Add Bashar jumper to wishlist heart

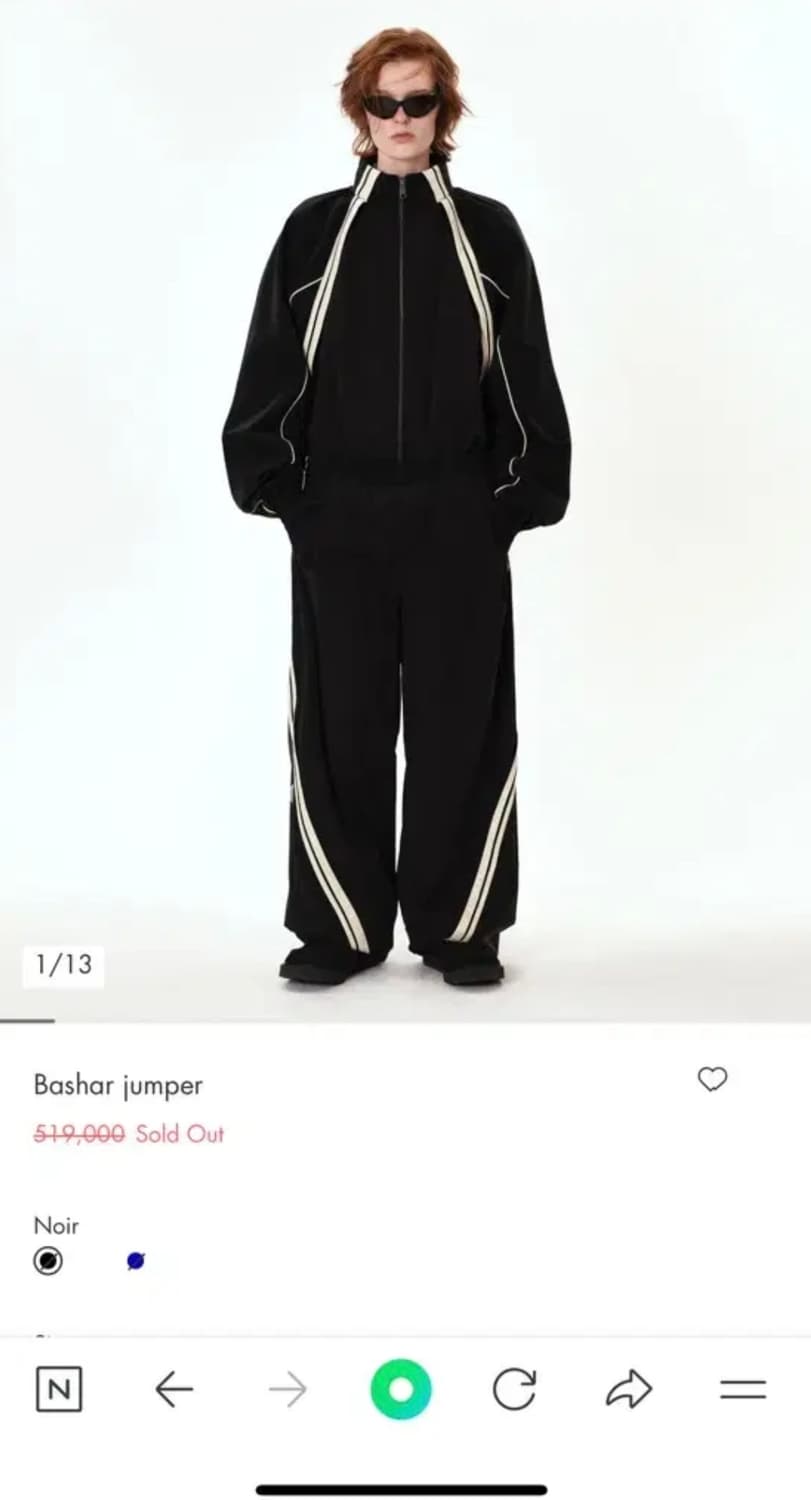[x=712, y=1079]
